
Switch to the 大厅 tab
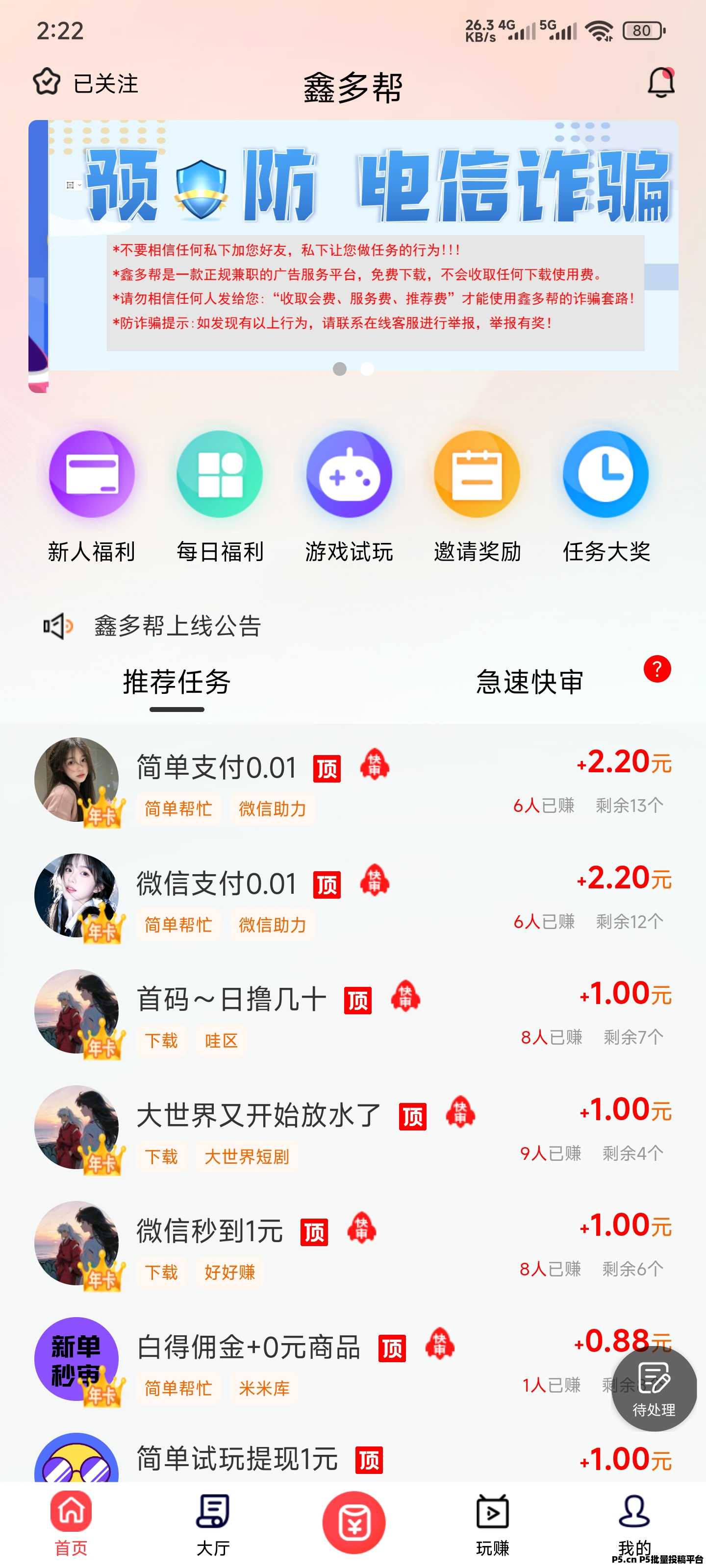(213, 1523)
